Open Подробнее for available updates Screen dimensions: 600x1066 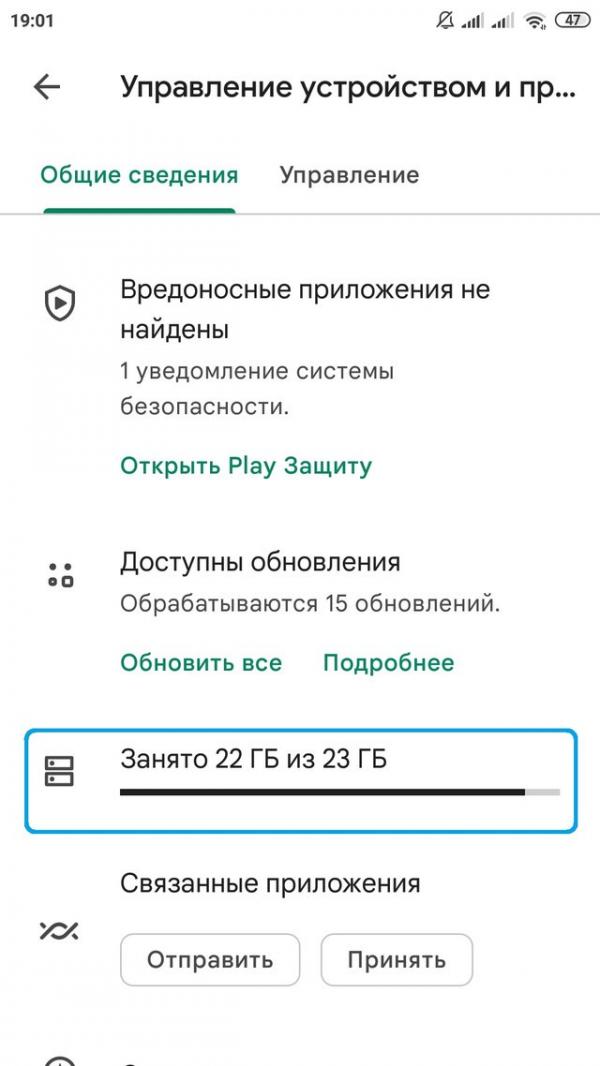click(x=388, y=663)
